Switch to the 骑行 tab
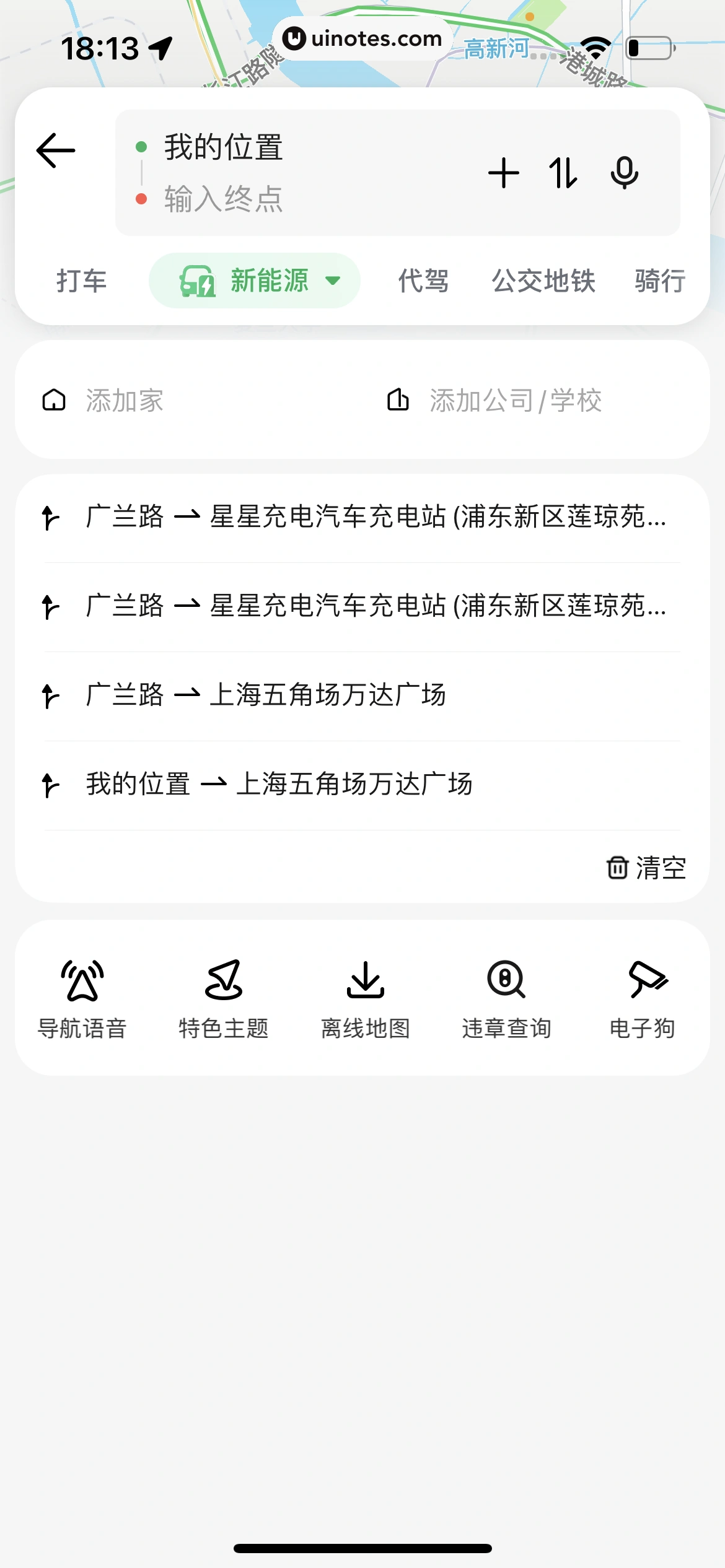The width and height of the screenshot is (725, 1568). (659, 281)
